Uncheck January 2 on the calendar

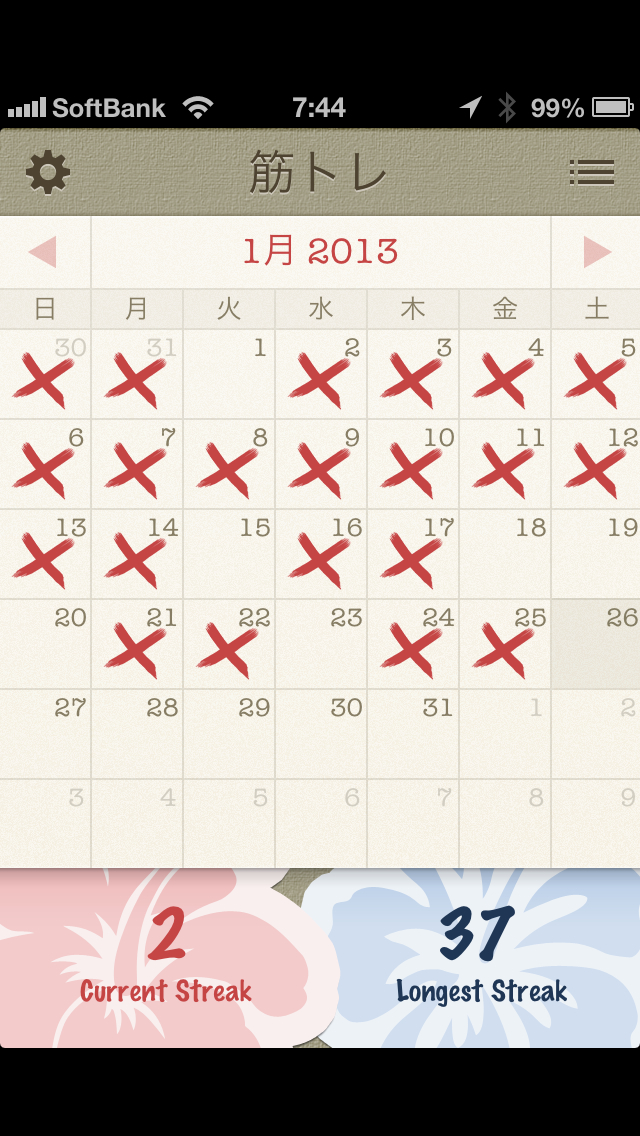click(321, 375)
